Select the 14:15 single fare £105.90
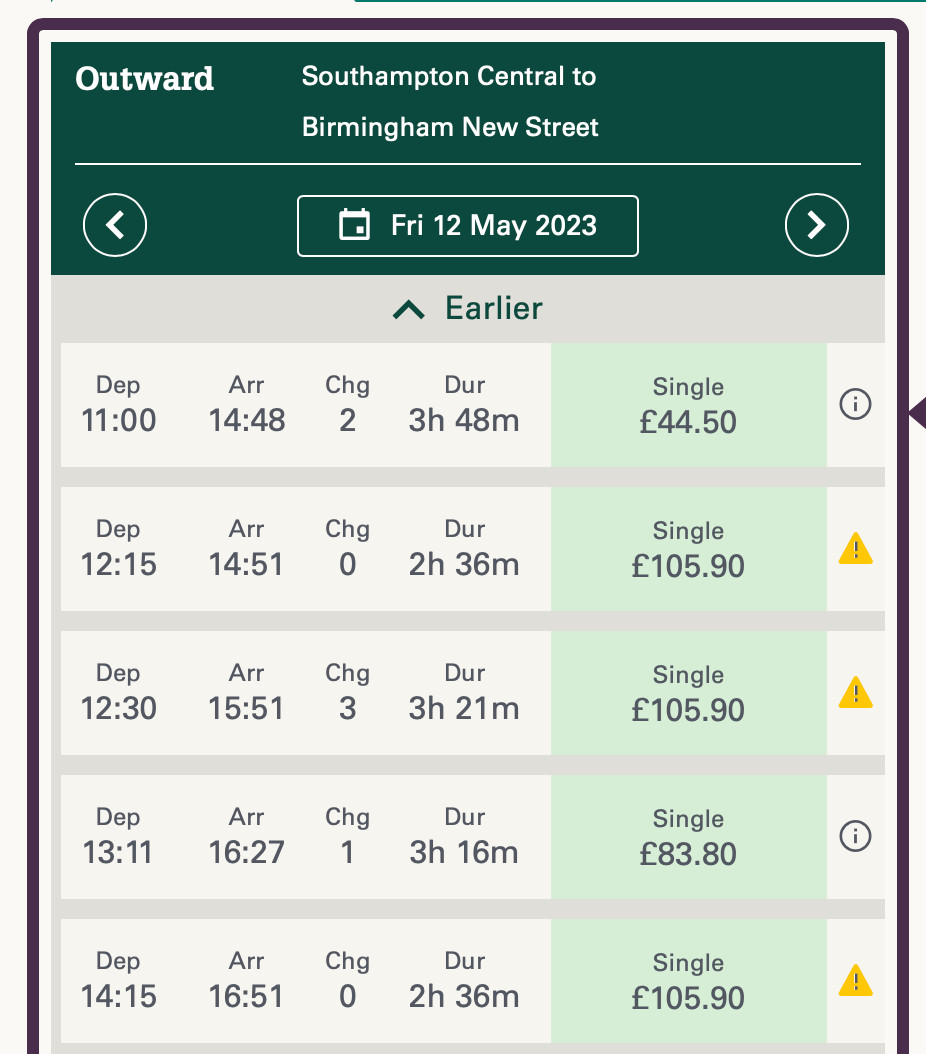This screenshot has height=1054, width=926. [688, 981]
